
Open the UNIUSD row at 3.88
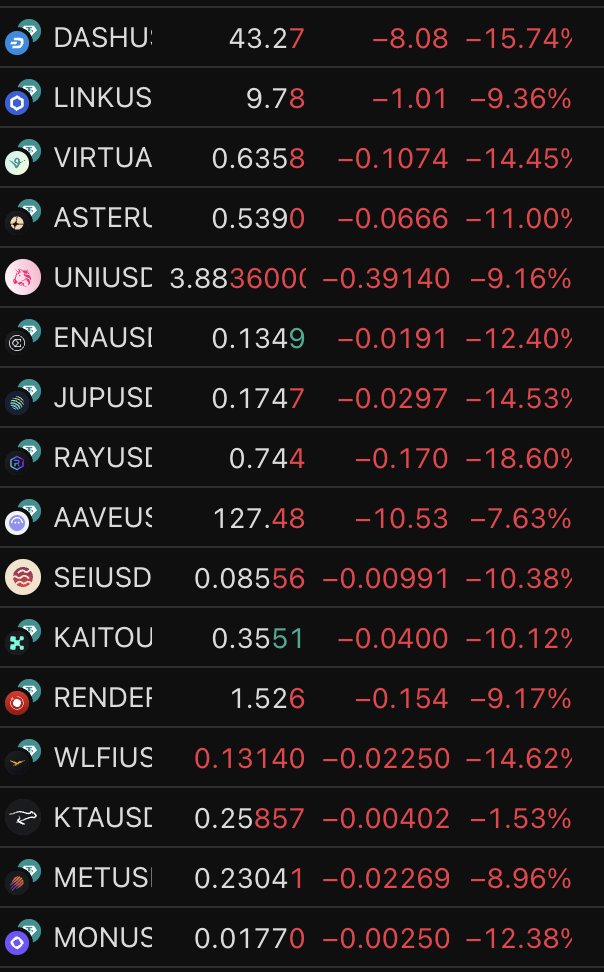[x=102, y=278]
